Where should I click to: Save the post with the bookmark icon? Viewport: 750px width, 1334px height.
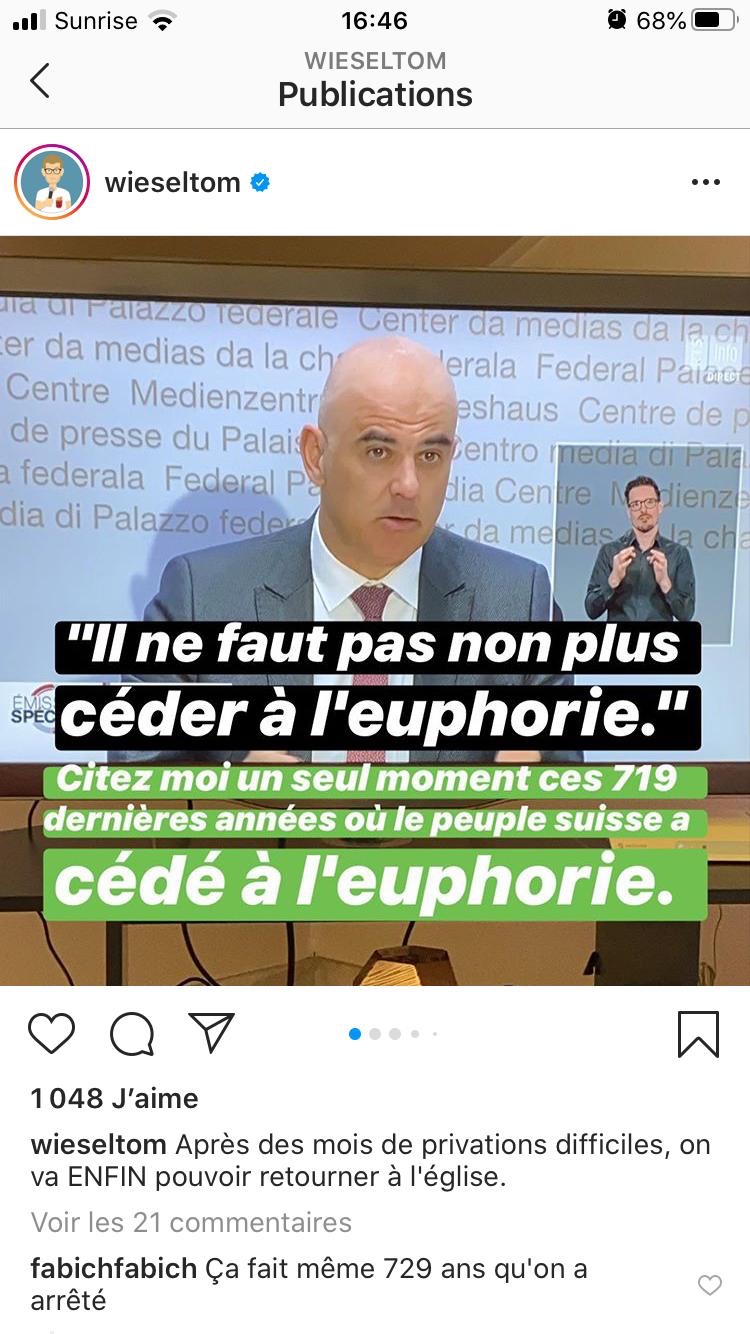[698, 1033]
